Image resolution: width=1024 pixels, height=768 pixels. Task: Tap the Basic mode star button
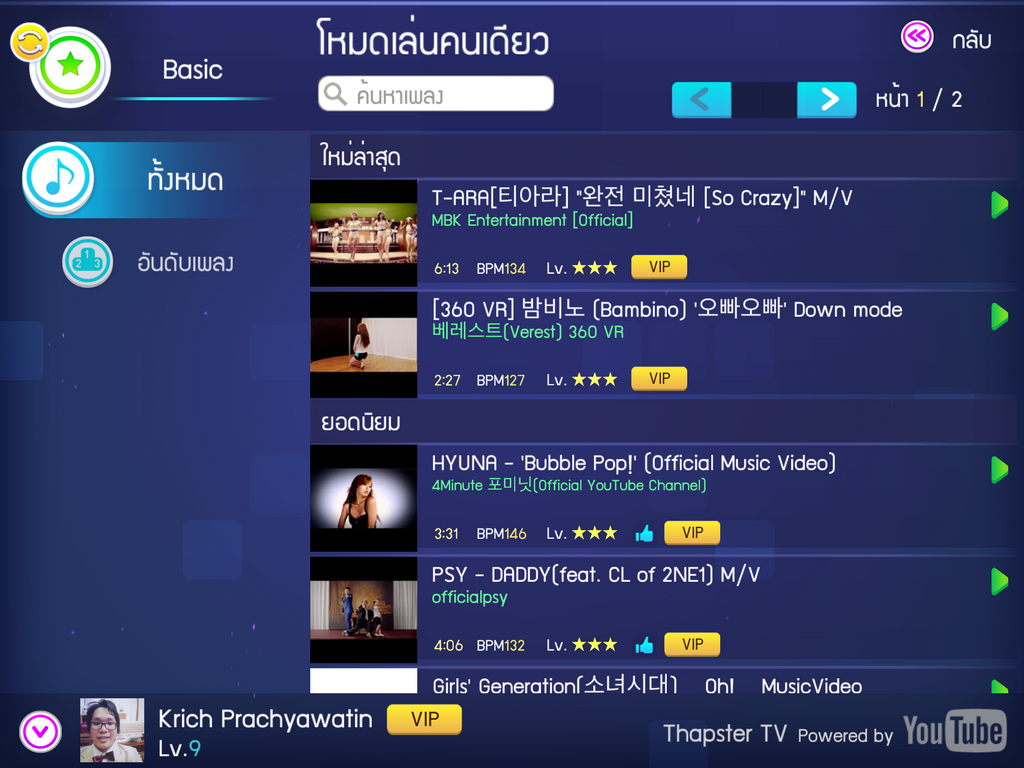(x=69, y=66)
